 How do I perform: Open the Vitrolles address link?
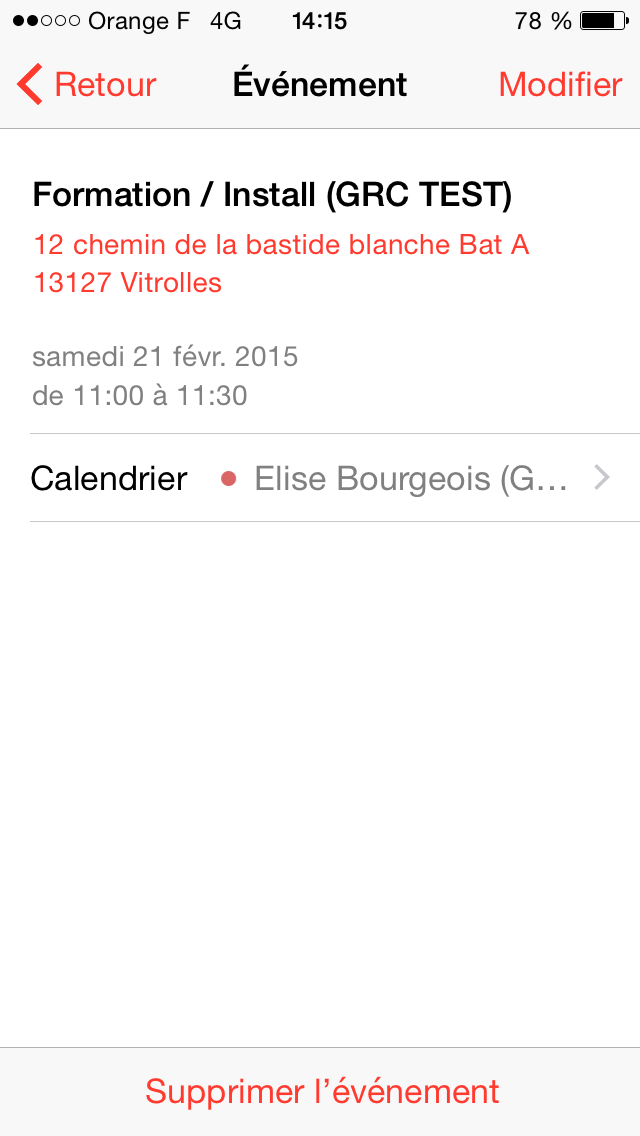pyautogui.click(x=280, y=263)
